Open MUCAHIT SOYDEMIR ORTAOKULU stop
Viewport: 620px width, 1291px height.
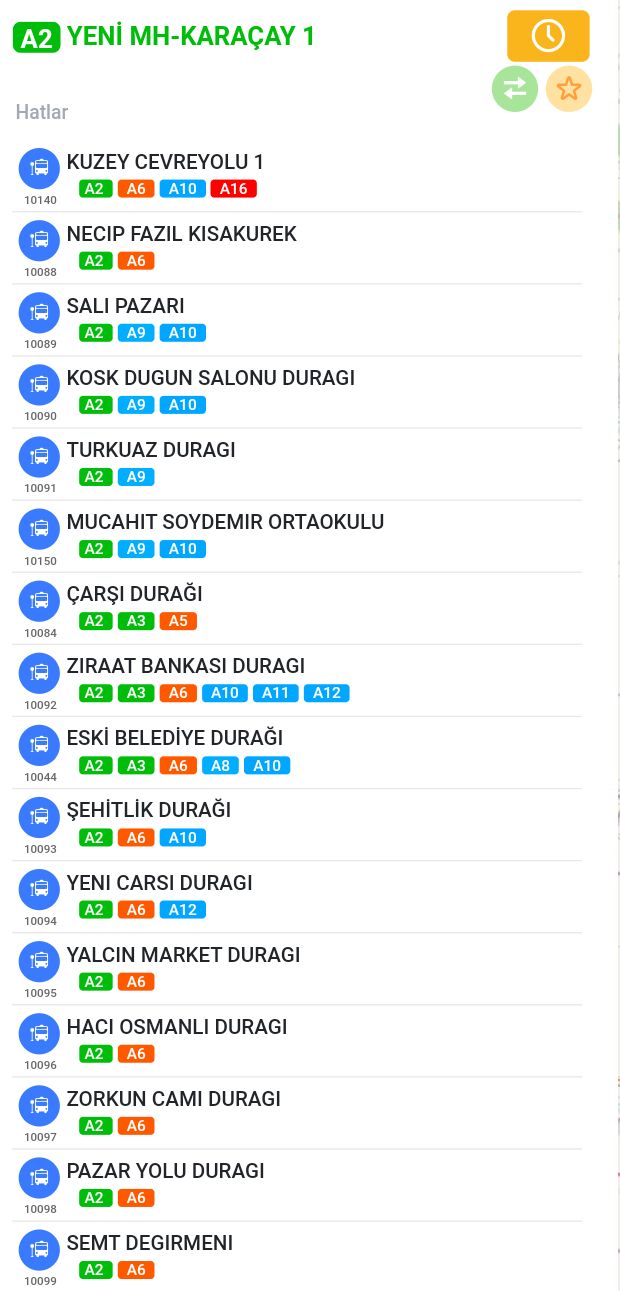225,522
